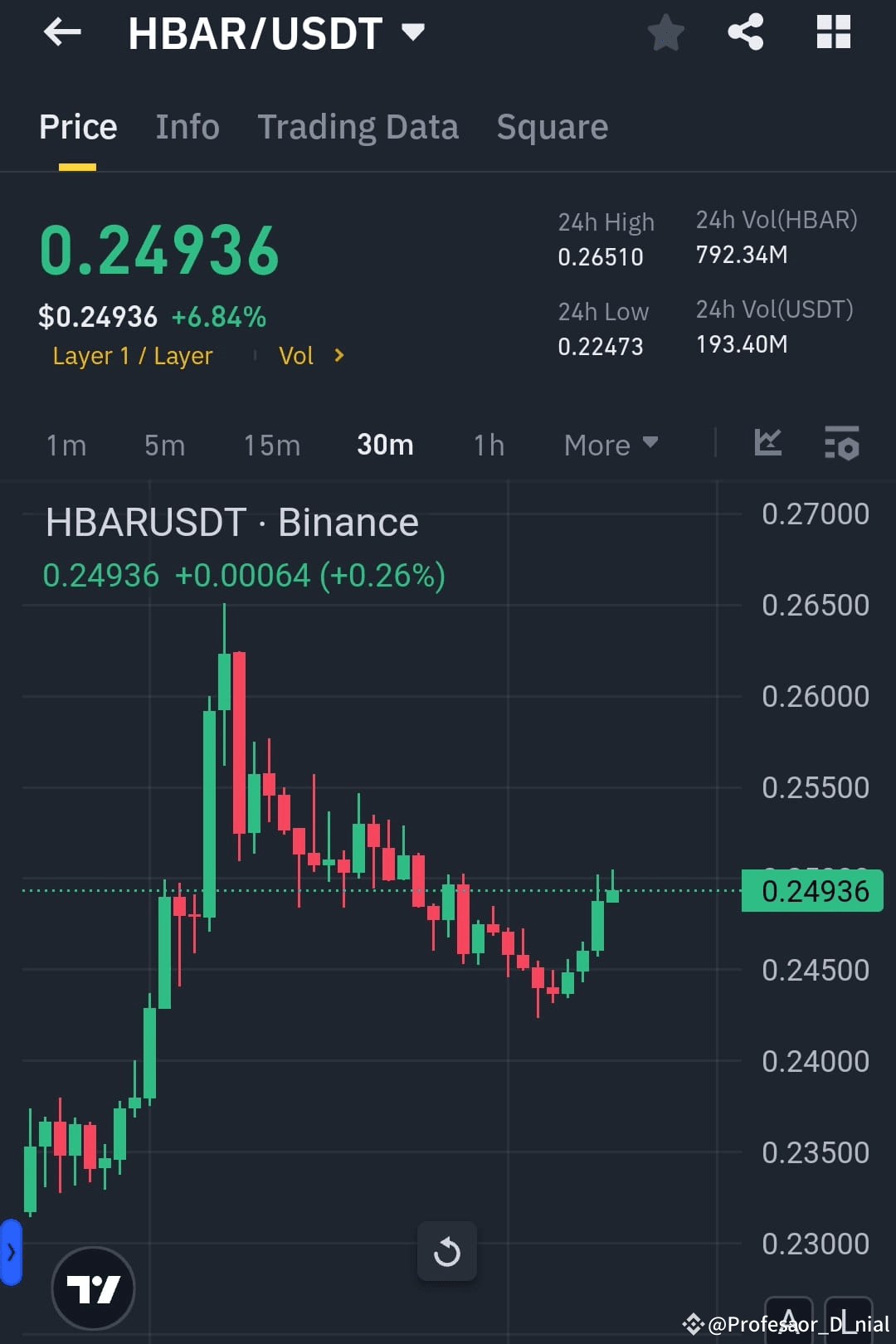The image size is (896, 1344).
Task: Select the 15m timeframe
Action: 271,445
